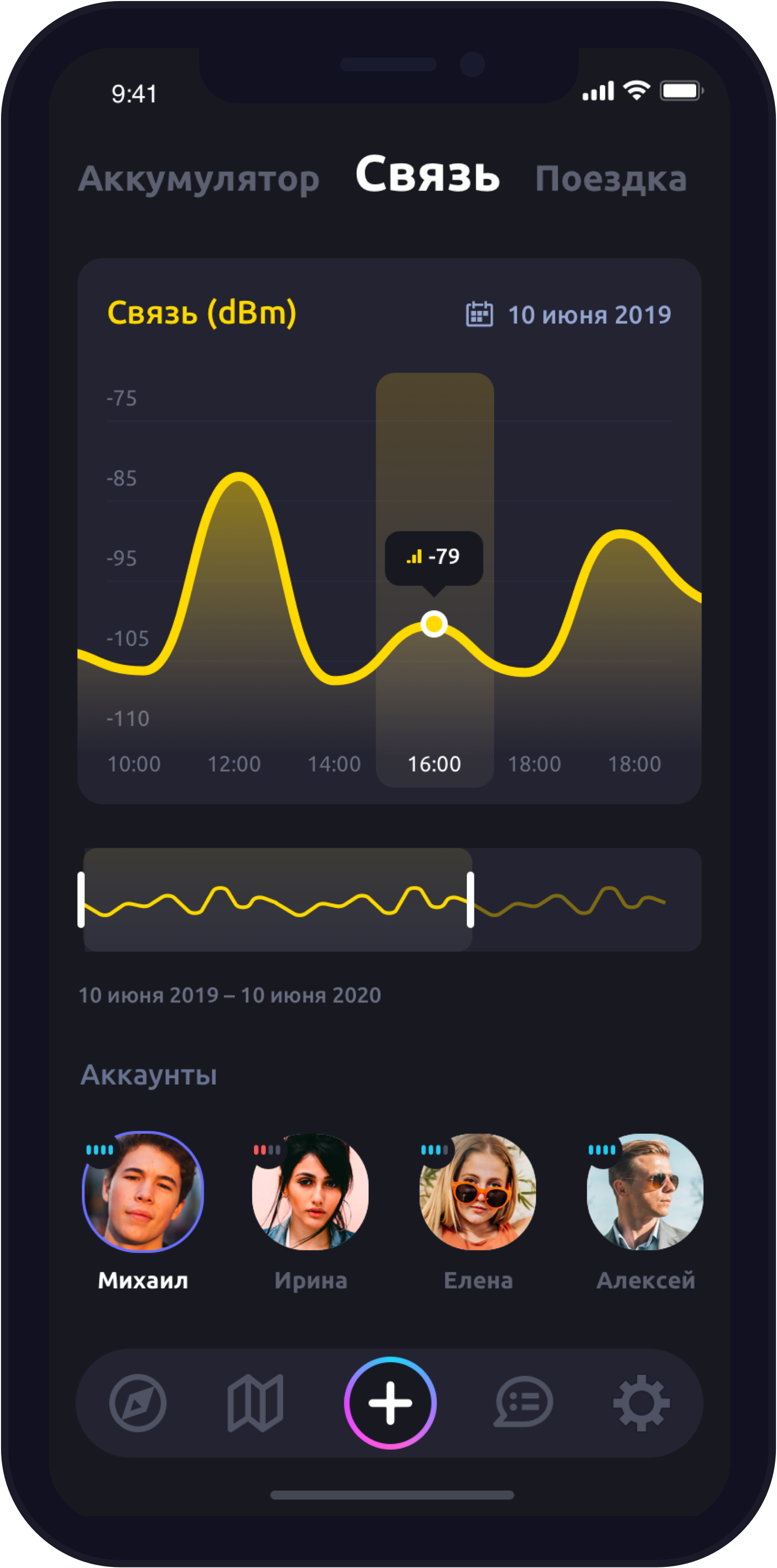
Task: Tap the plus add button
Action: pyautogui.click(x=390, y=1403)
